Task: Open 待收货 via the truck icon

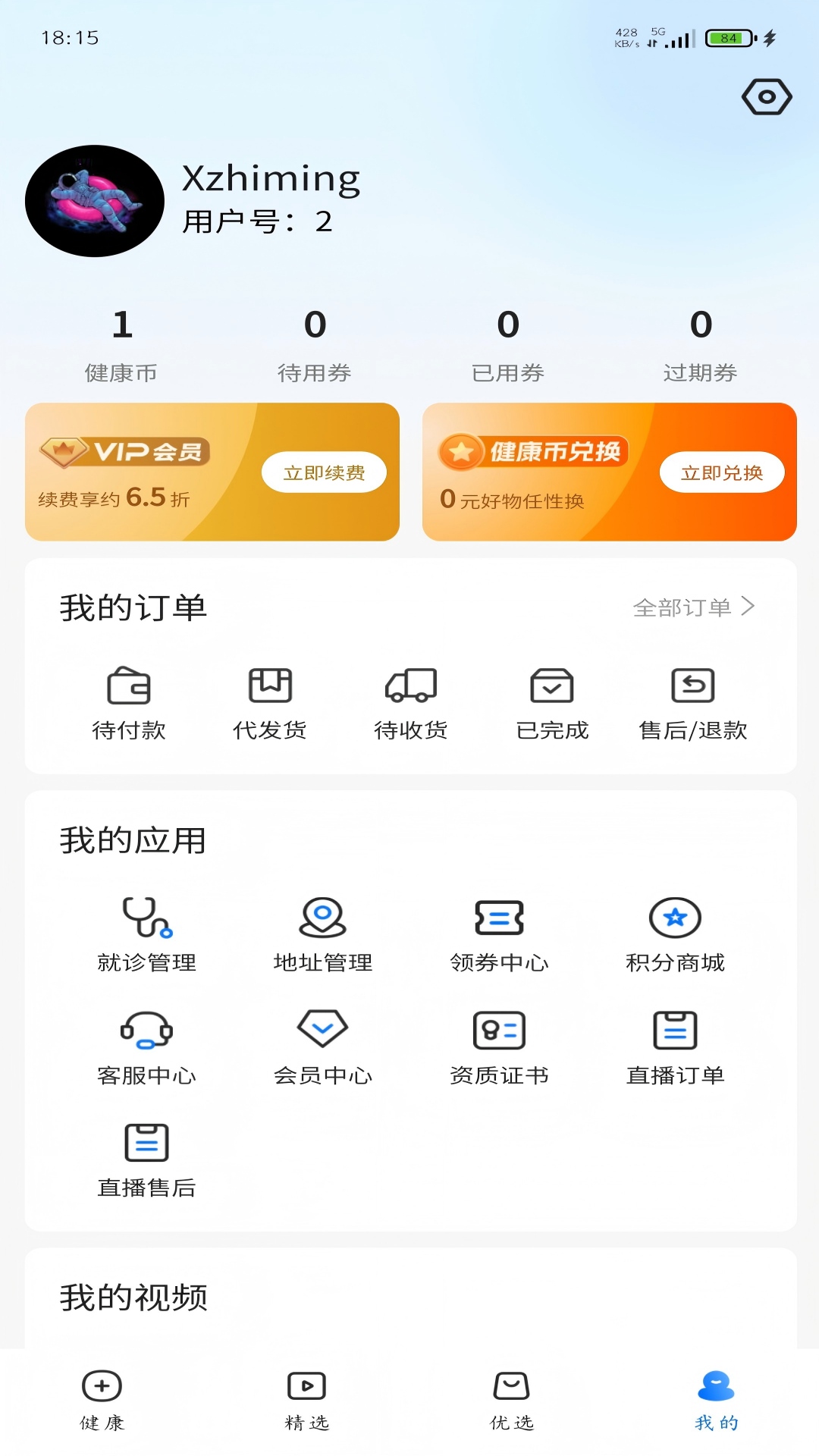Action: click(412, 686)
